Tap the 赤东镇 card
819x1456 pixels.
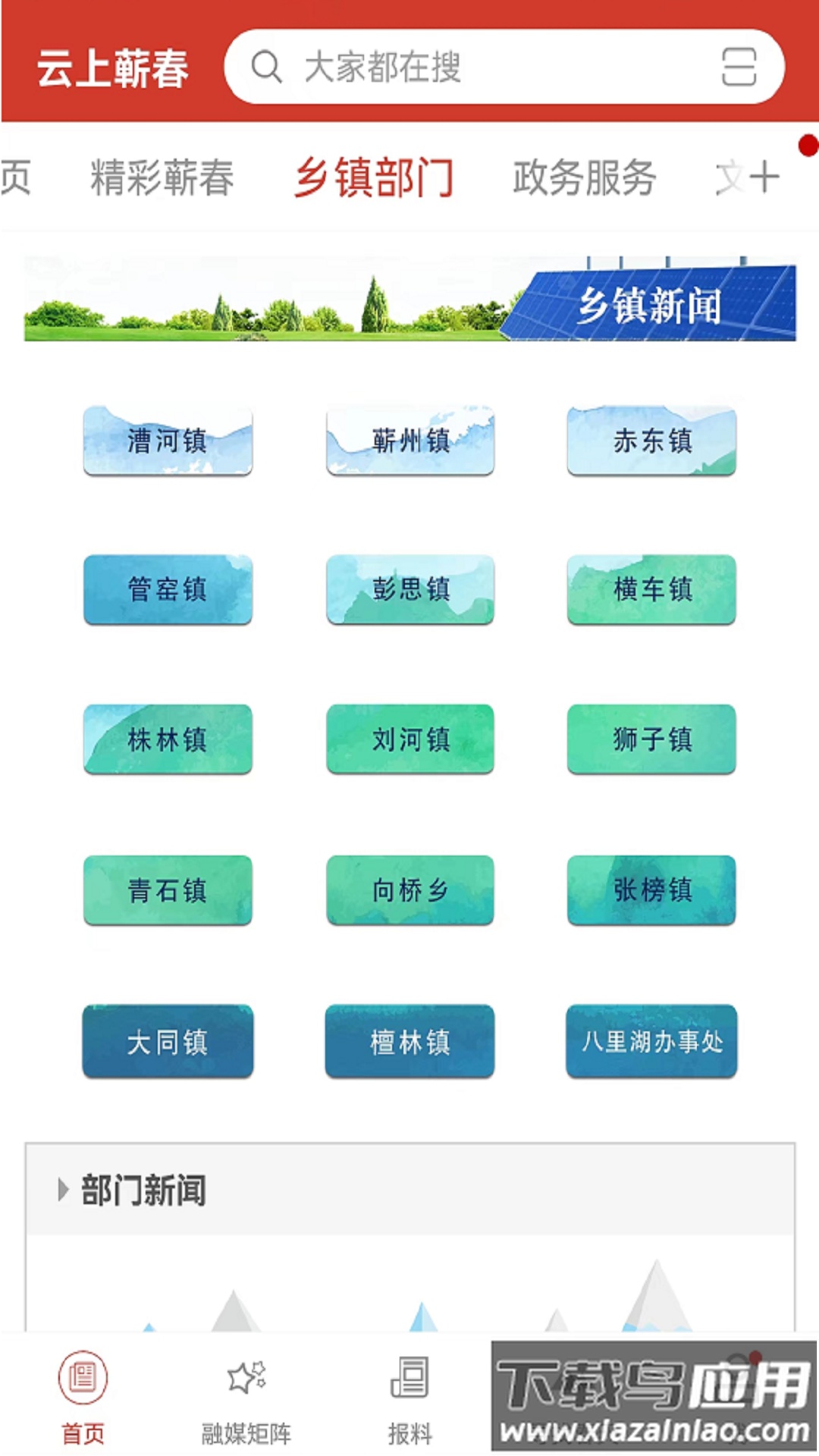tap(651, 442)
